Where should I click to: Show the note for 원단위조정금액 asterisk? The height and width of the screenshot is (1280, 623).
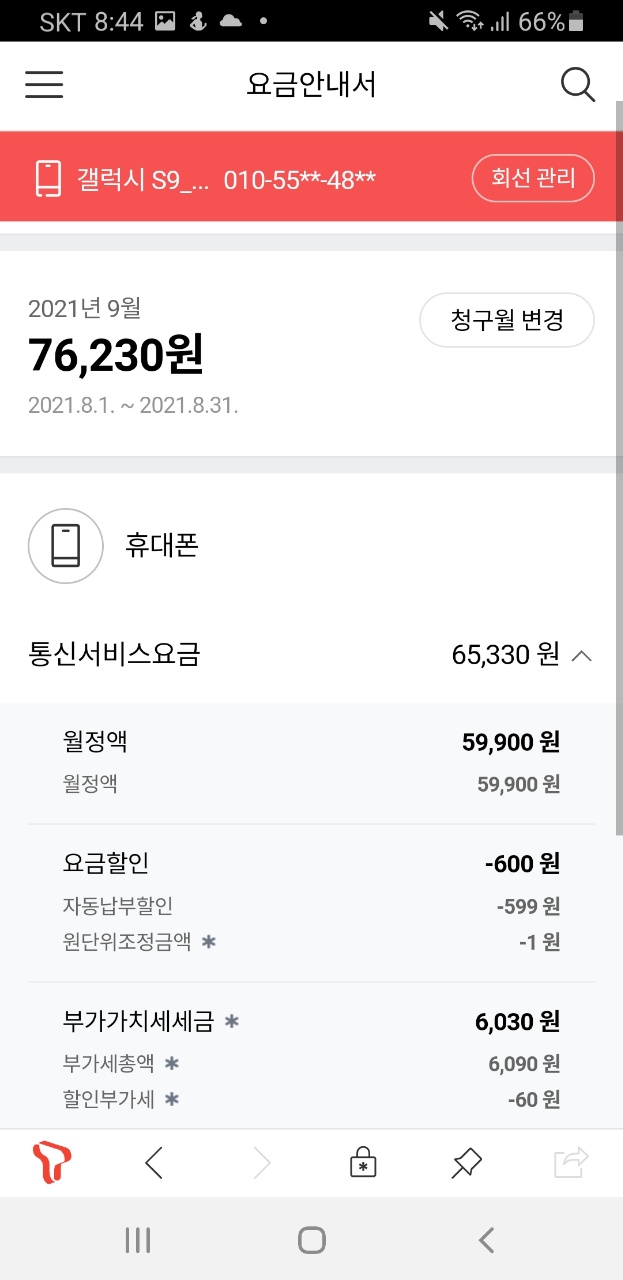[x=208, y=941]
